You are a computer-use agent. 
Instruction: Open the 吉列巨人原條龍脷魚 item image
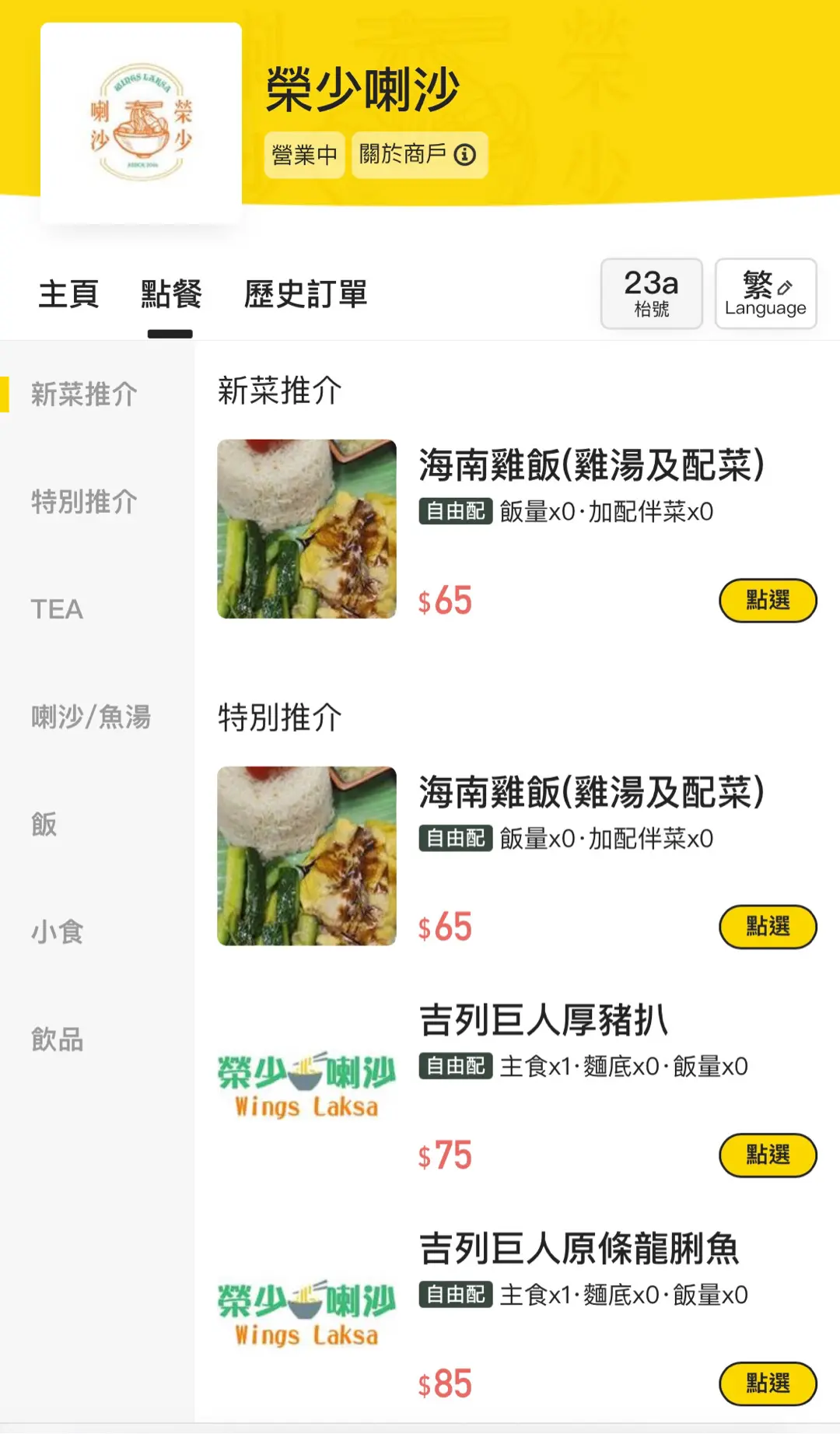tap(306, 1315)
